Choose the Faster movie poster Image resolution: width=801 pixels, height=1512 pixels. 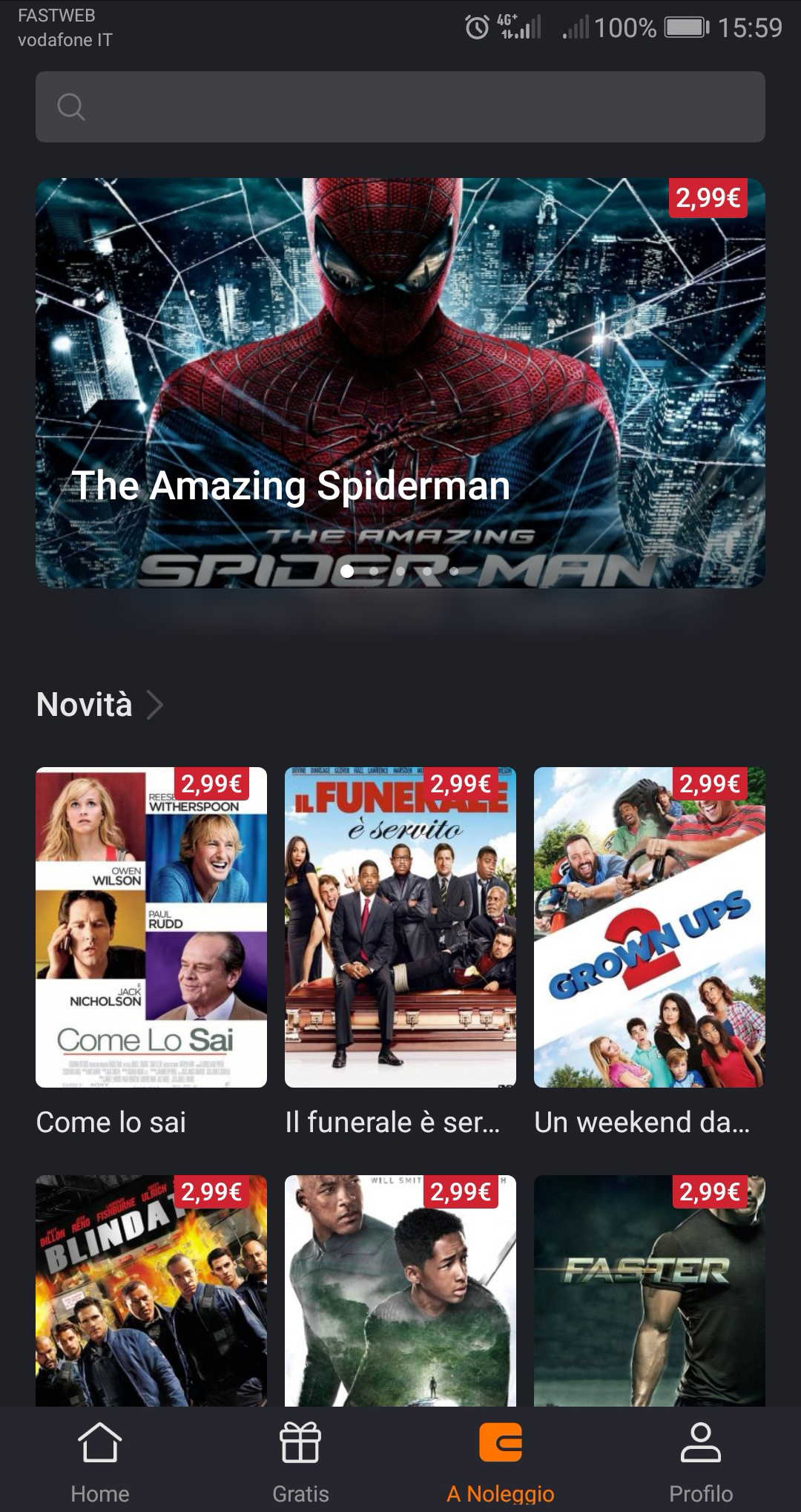(x=650, y=1291)
